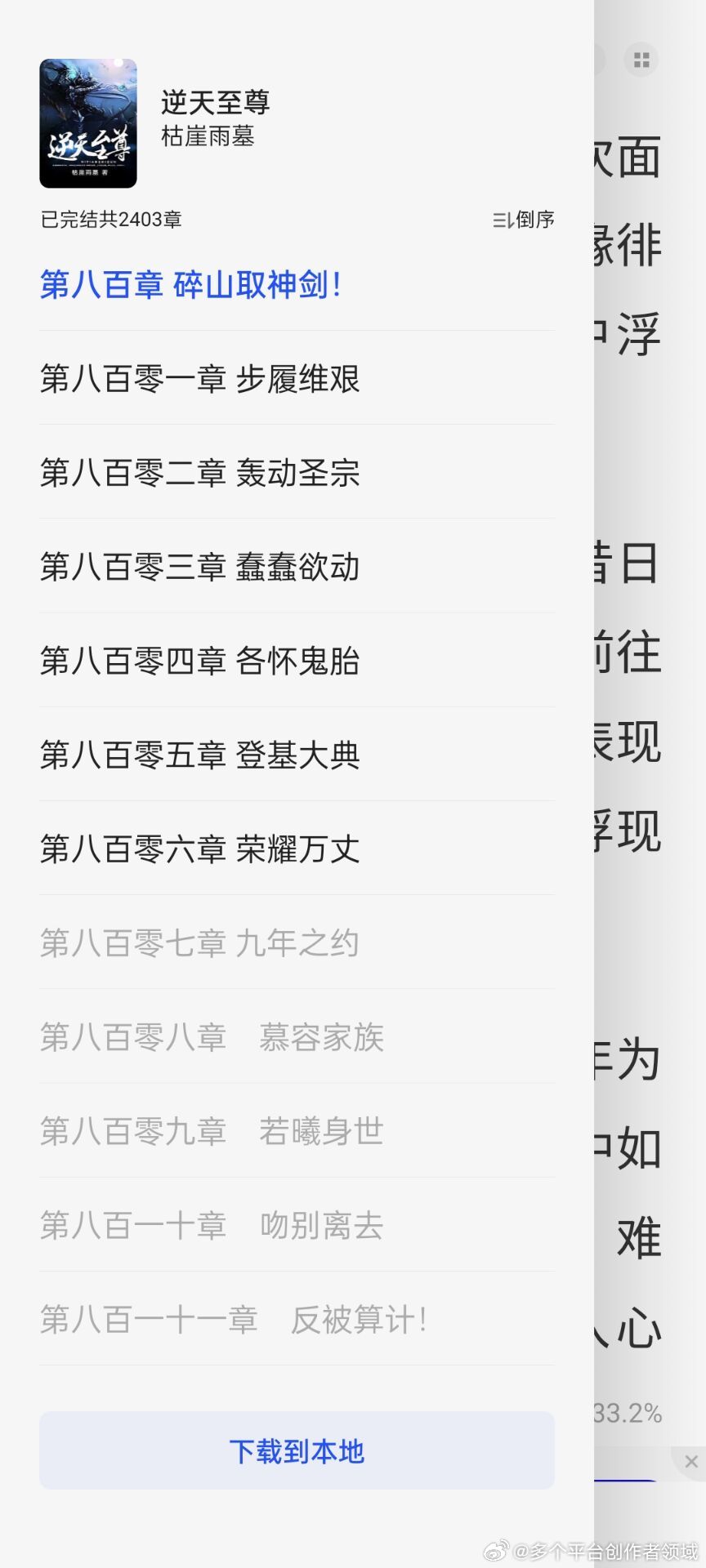
Task: Go to 第八百零二章 轰动圣宗
Action: (297, 473)
